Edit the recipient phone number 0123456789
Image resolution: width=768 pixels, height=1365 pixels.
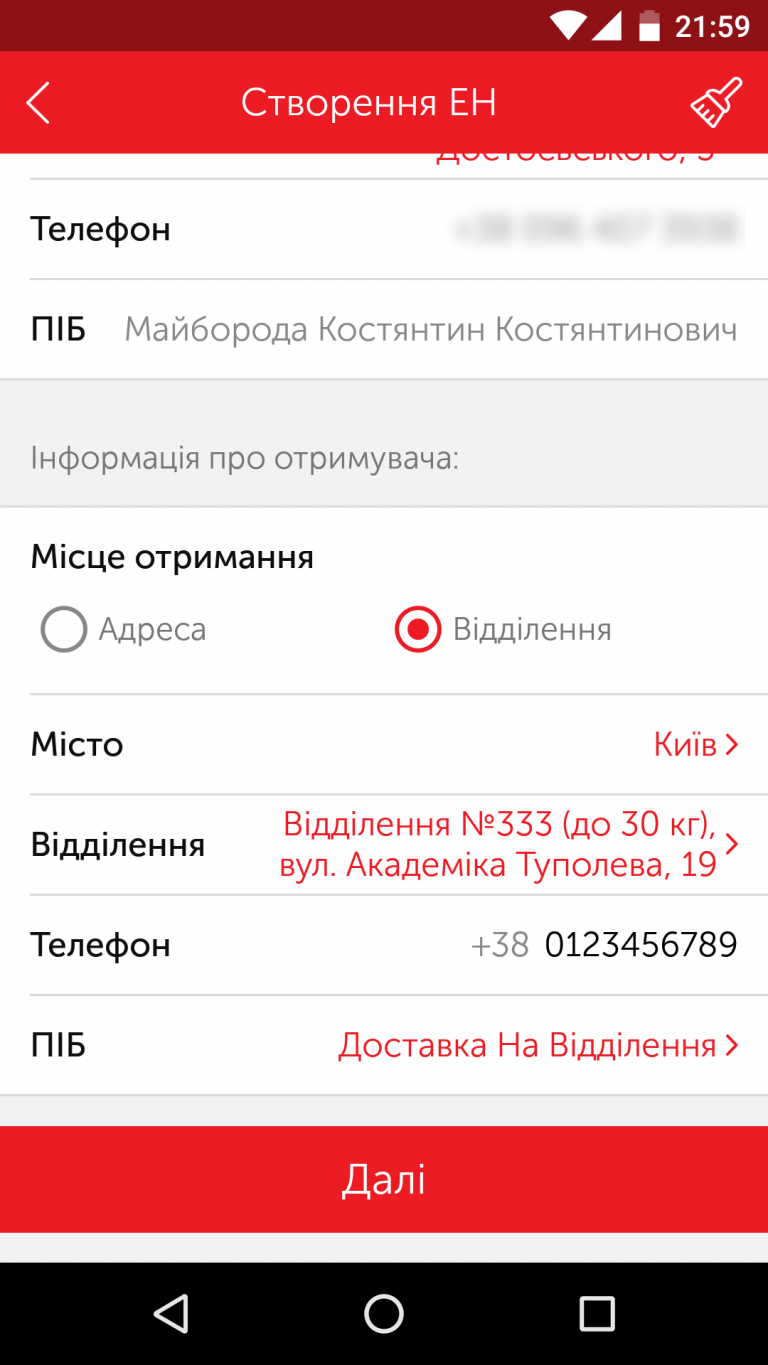[640, 945]
